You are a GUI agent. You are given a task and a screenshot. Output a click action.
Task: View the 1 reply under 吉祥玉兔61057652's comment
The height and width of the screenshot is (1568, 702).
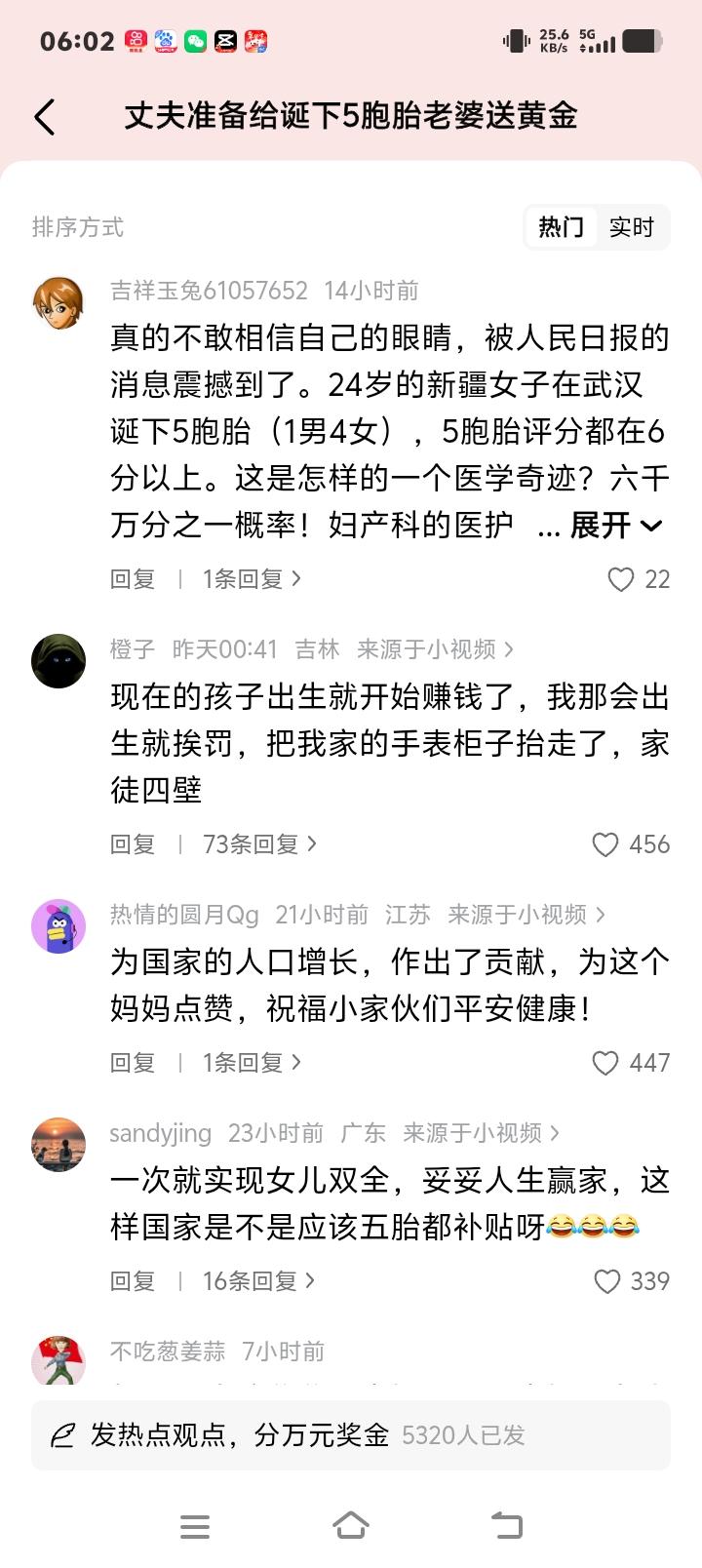coord(252,579)
